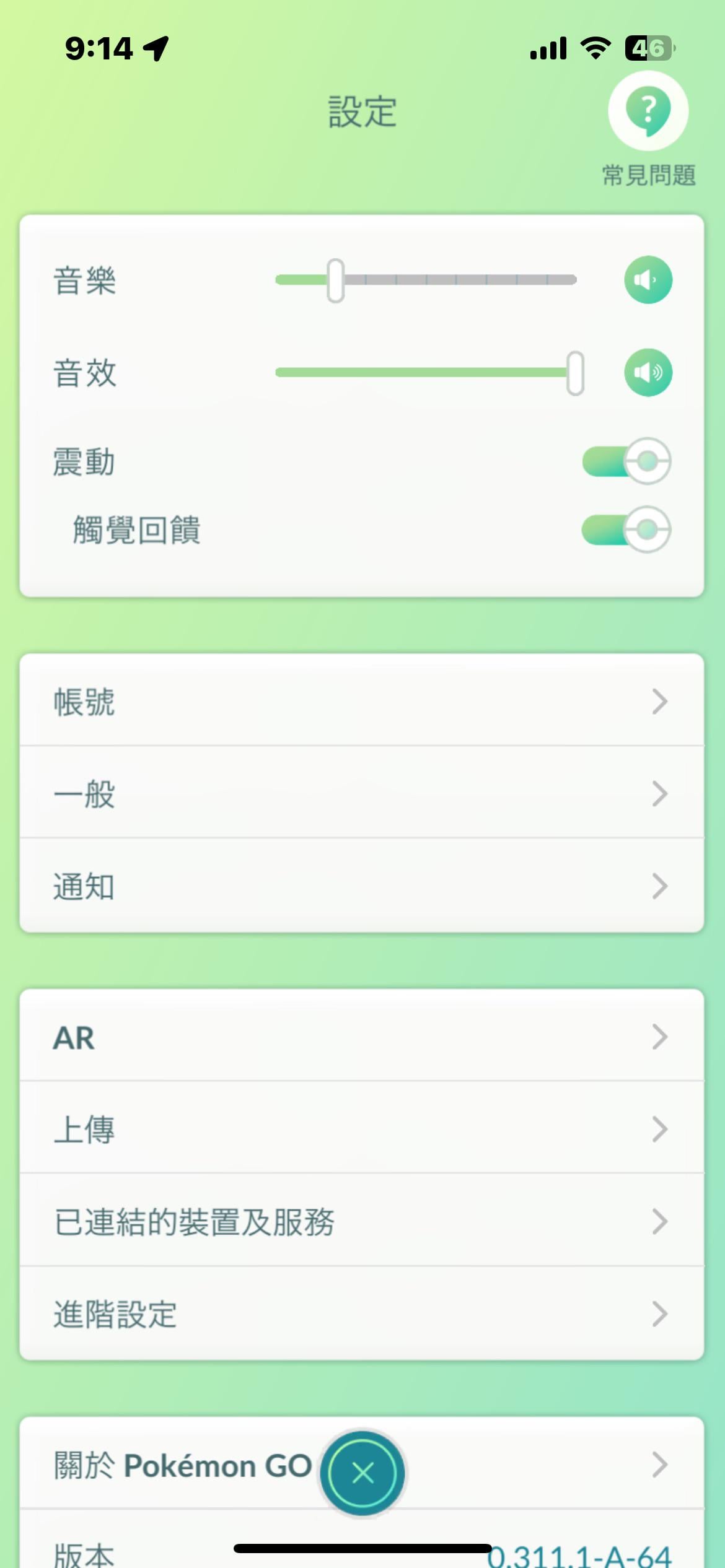Enter 進階設定
This screenshot has height=1568, width=725.
tap(362, 1313)
